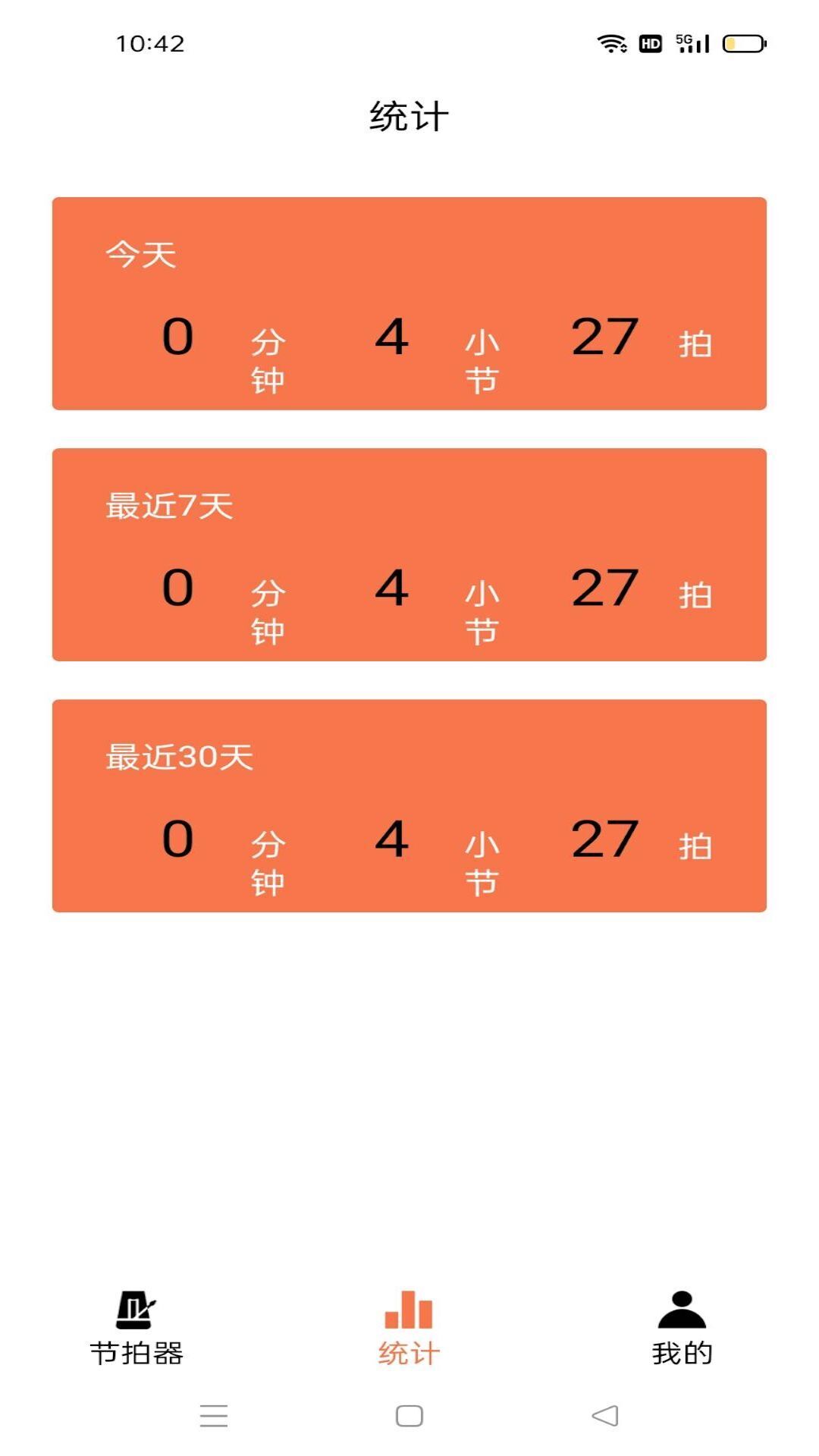Select the 统计 tab
This screenshot has height=1456, width=819.
409,1327
